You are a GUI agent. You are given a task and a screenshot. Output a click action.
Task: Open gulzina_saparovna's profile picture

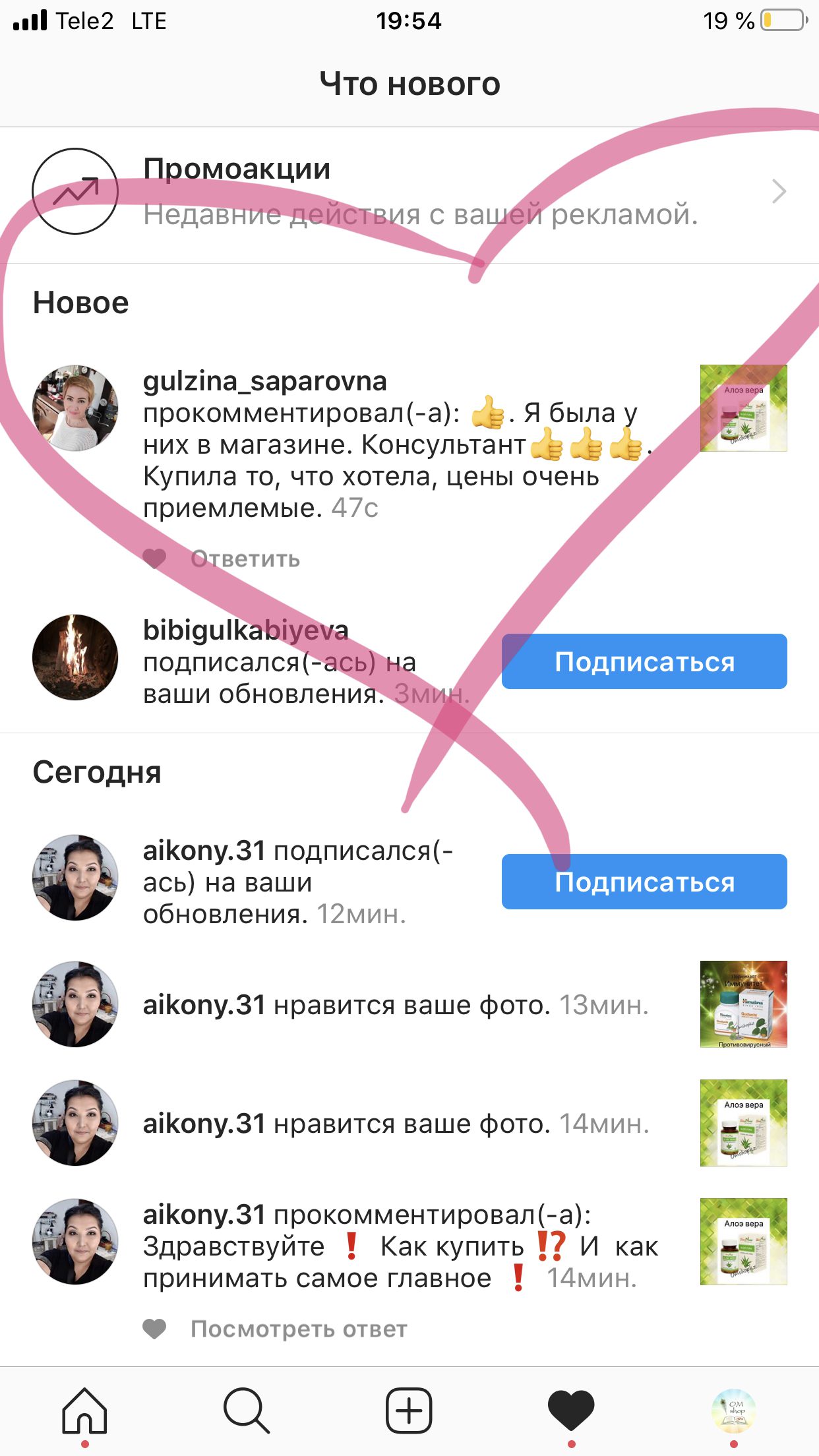click(x=75, y=408)
